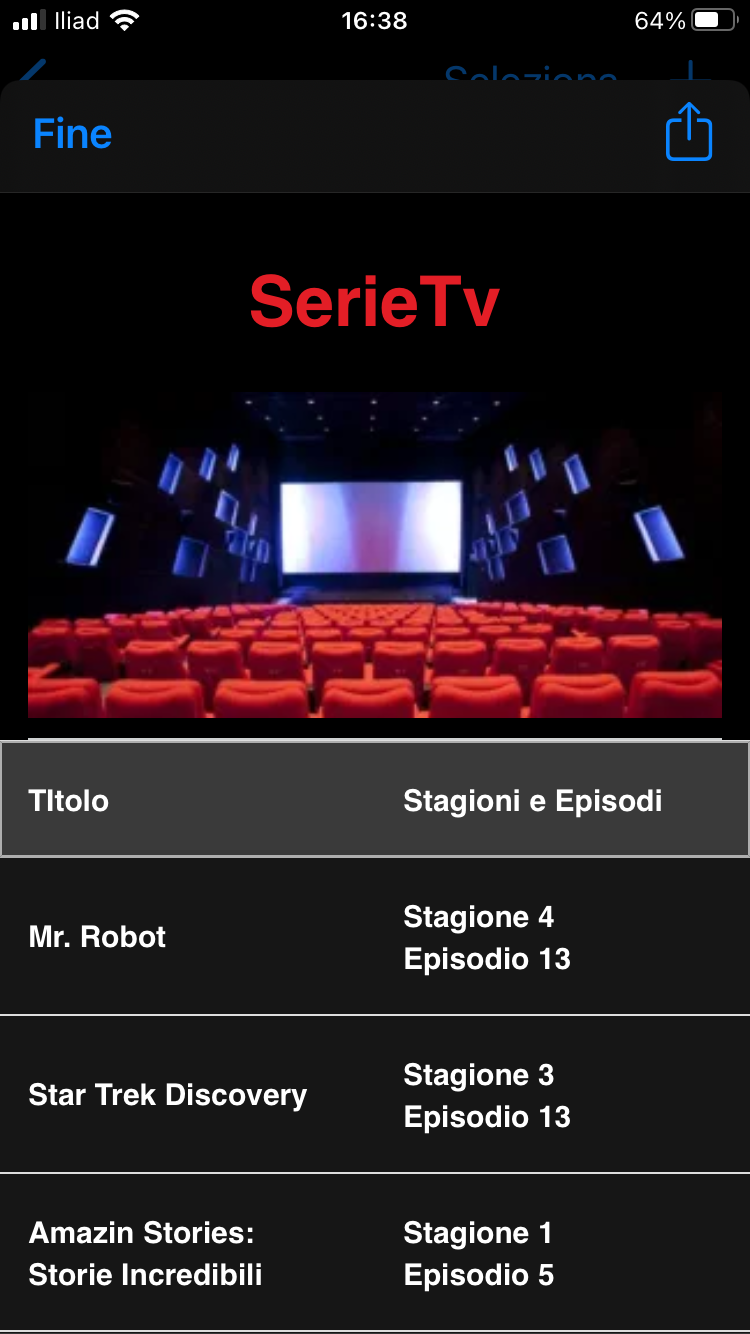The width and height of the screenshot is (750, 1334).
Task: Share this SerieTv document
Action: coord(689,132)
